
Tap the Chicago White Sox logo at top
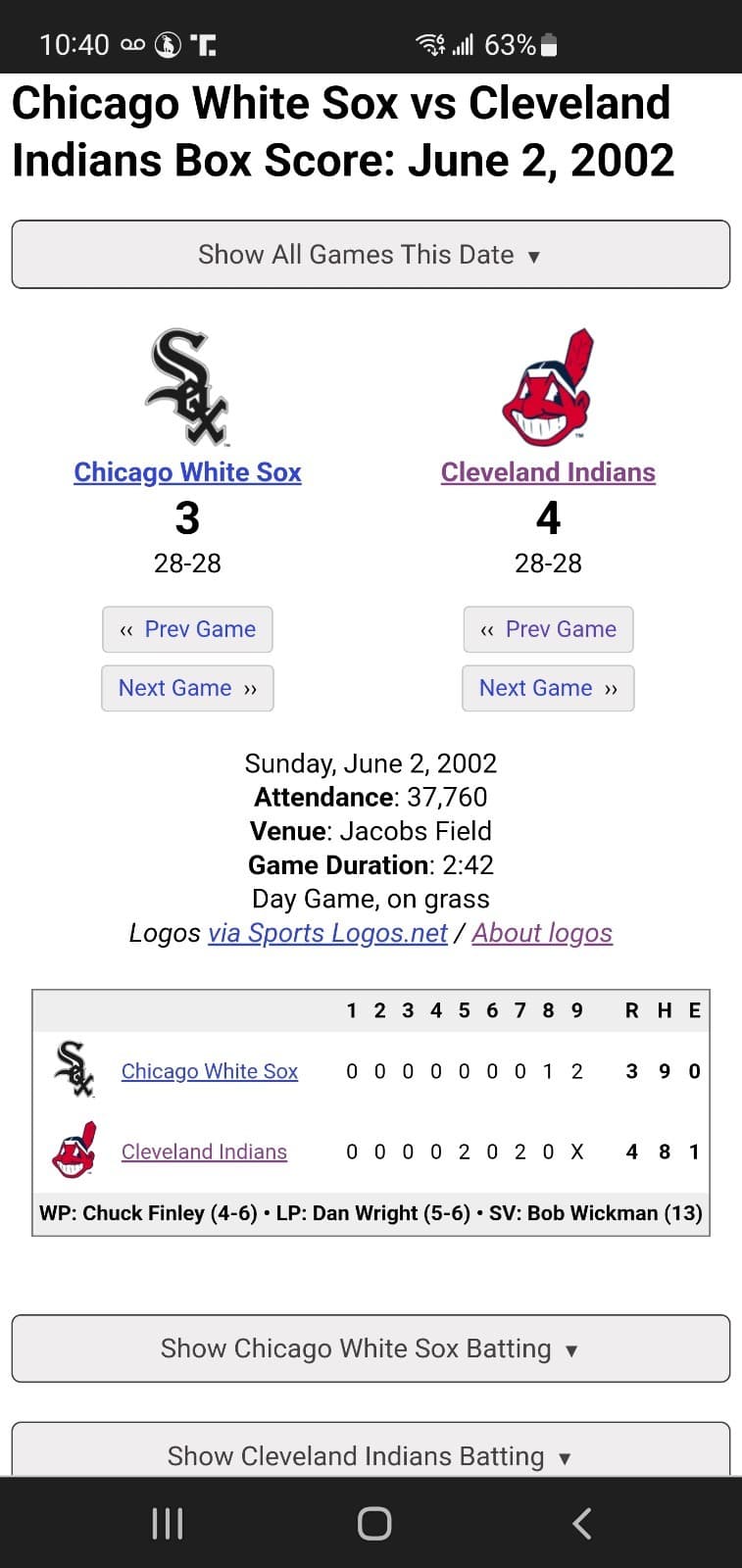click(187, 387)
